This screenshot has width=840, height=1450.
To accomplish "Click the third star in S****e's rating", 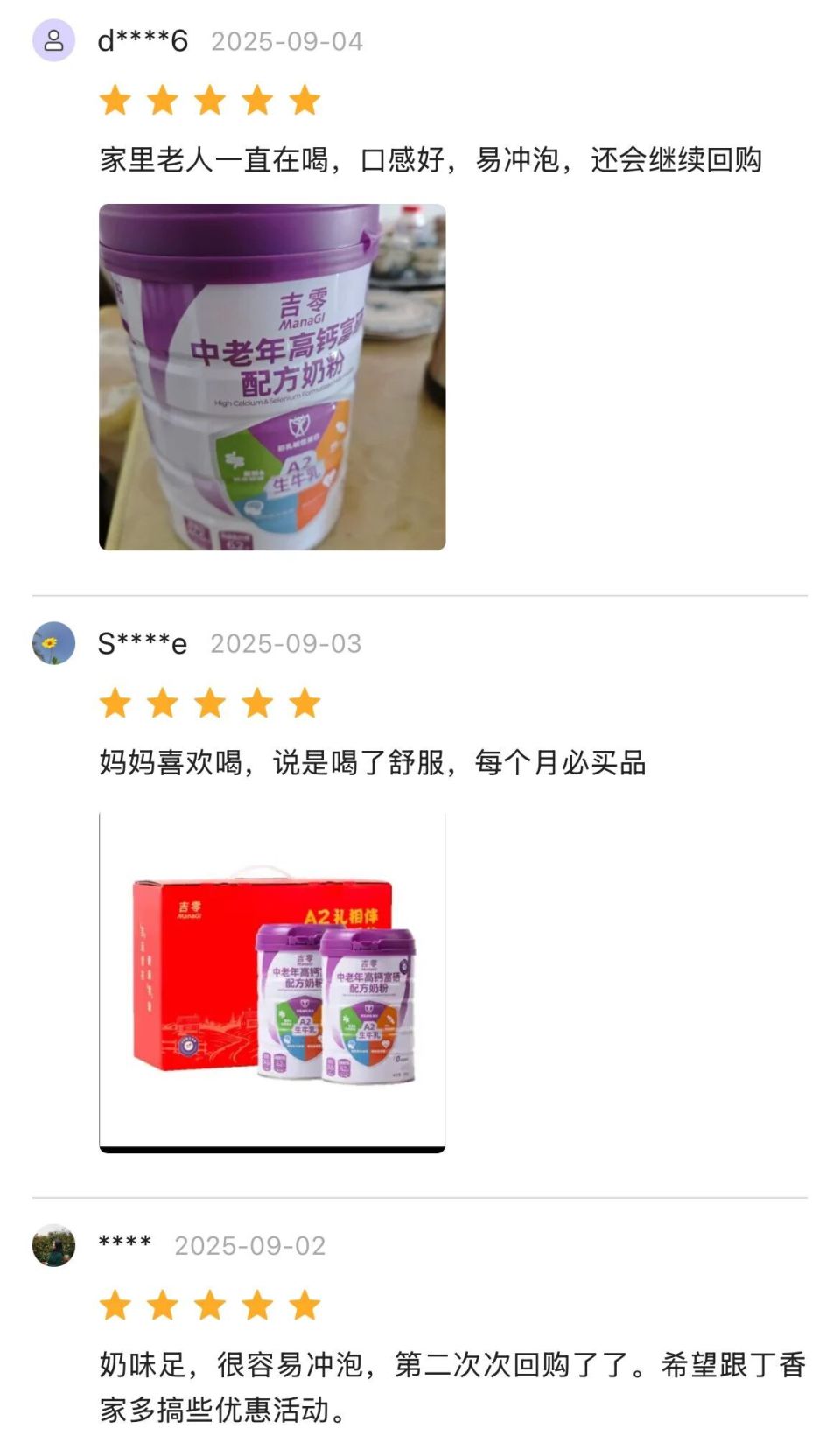I will click(x=210, y=701).
